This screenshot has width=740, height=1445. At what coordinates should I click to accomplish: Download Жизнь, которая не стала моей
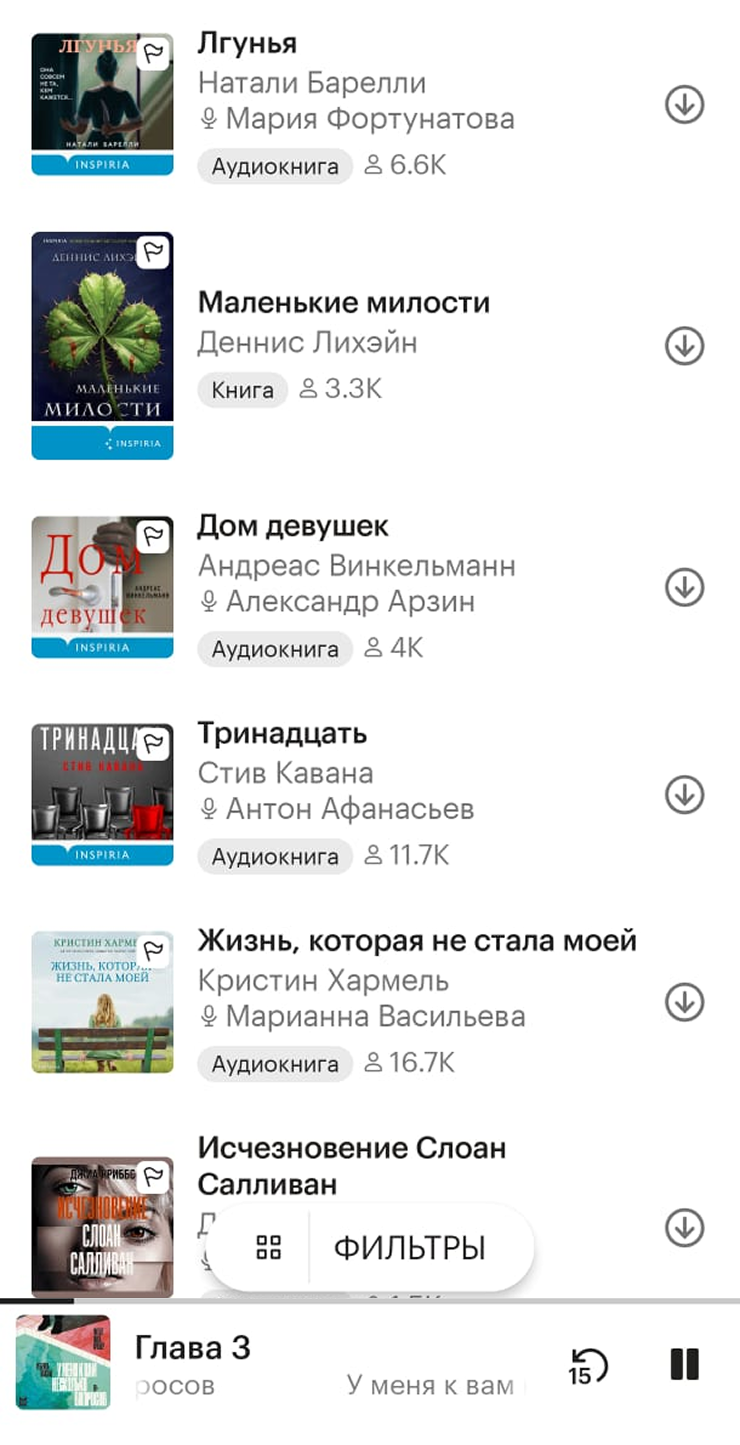click(x=685, y=1002)
